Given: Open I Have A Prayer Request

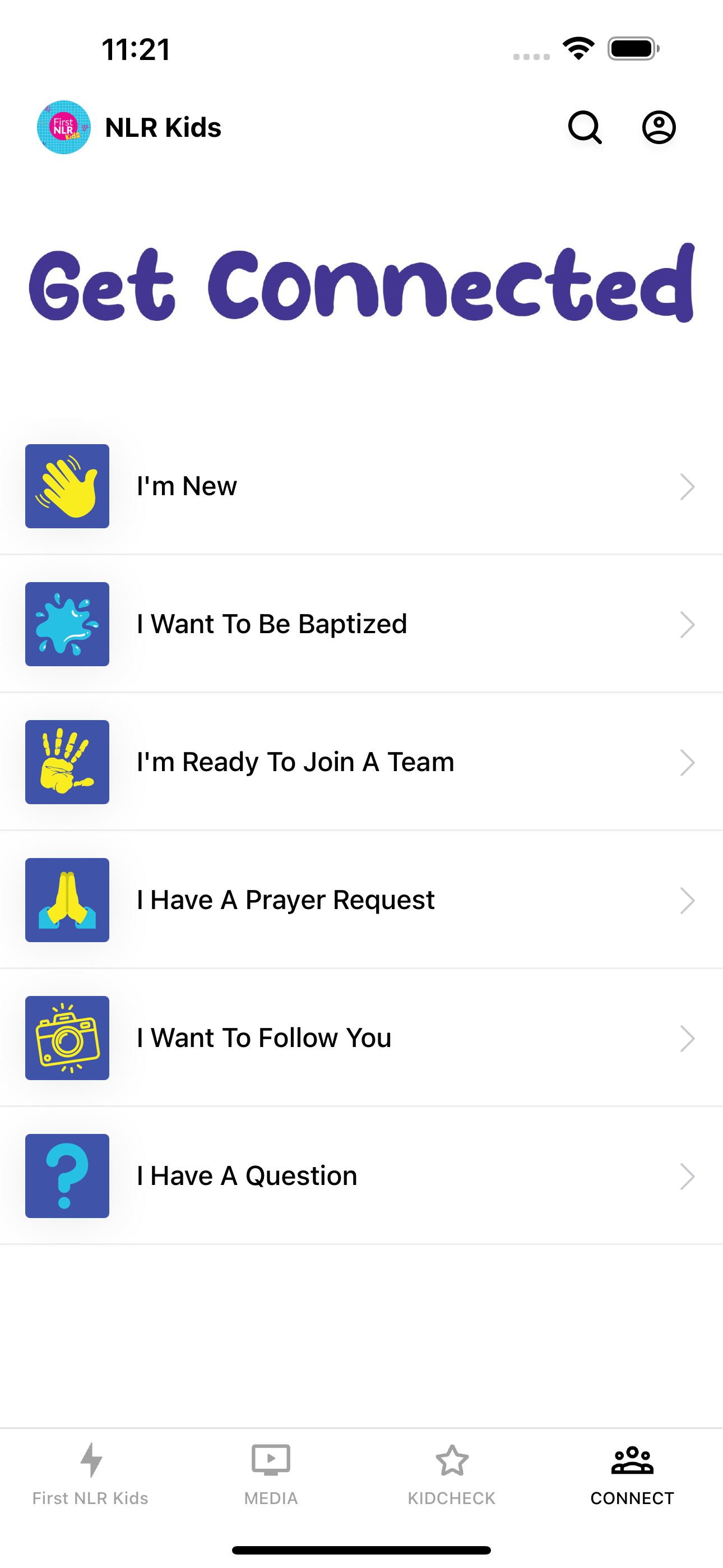Looking at the screenshot, I should [x=361, y=900].
